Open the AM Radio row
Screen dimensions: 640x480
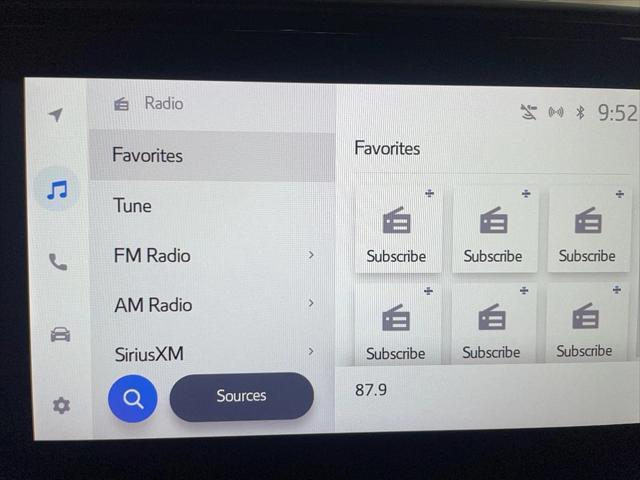pos(213,304)
